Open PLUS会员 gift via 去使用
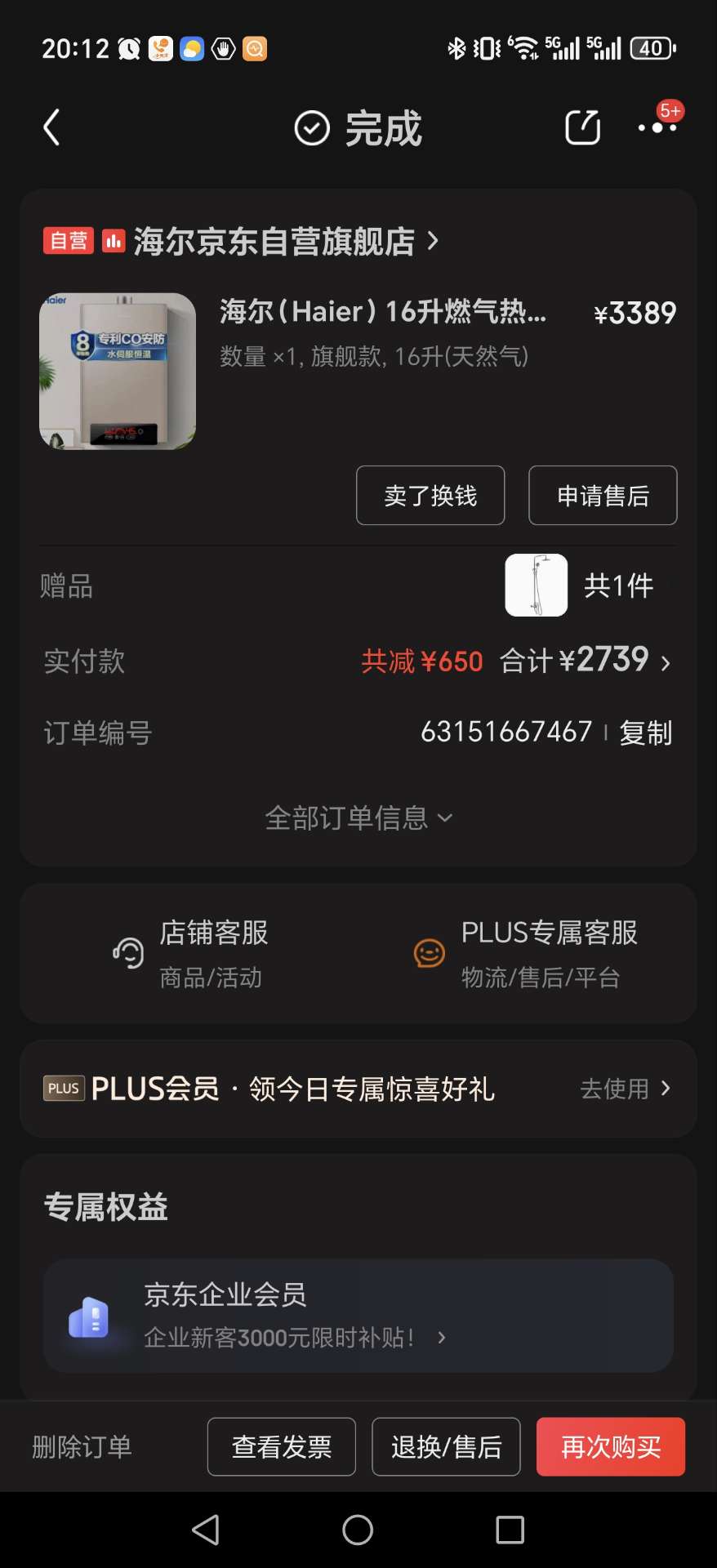 coord(625,1089)
